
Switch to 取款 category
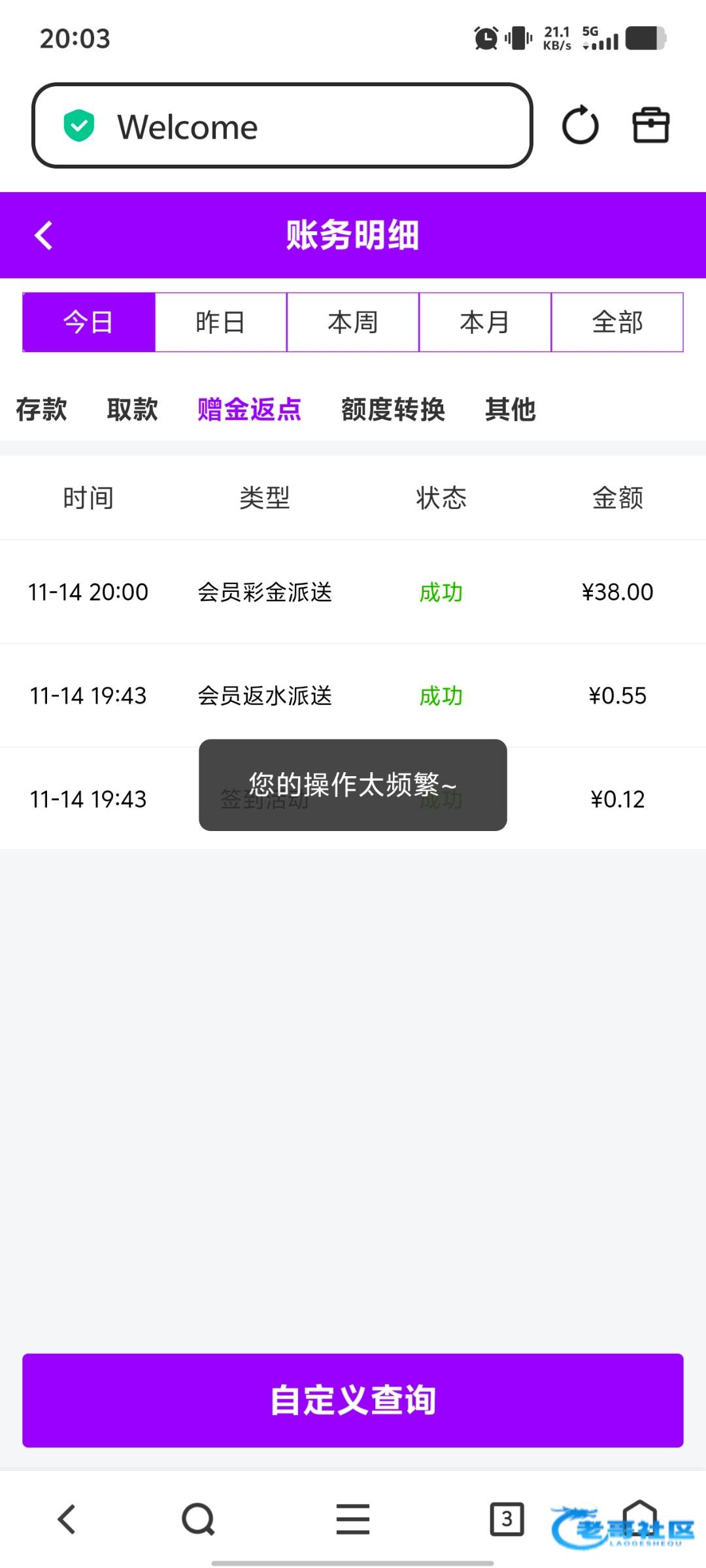(132, 410)
